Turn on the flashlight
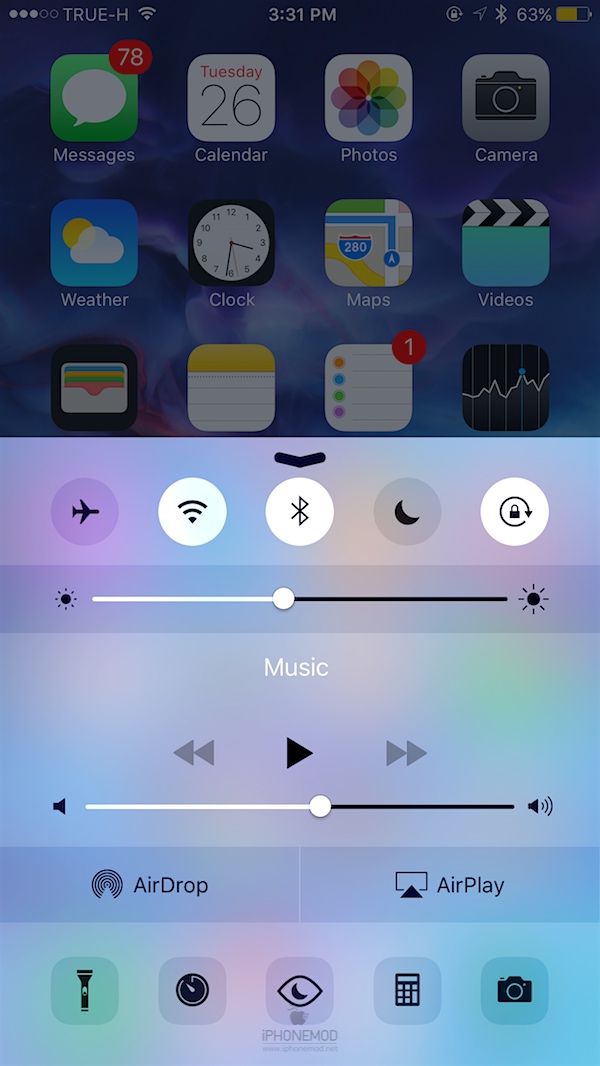Image resolution: width=600 pixels, height=1066 pixels. 85,990
